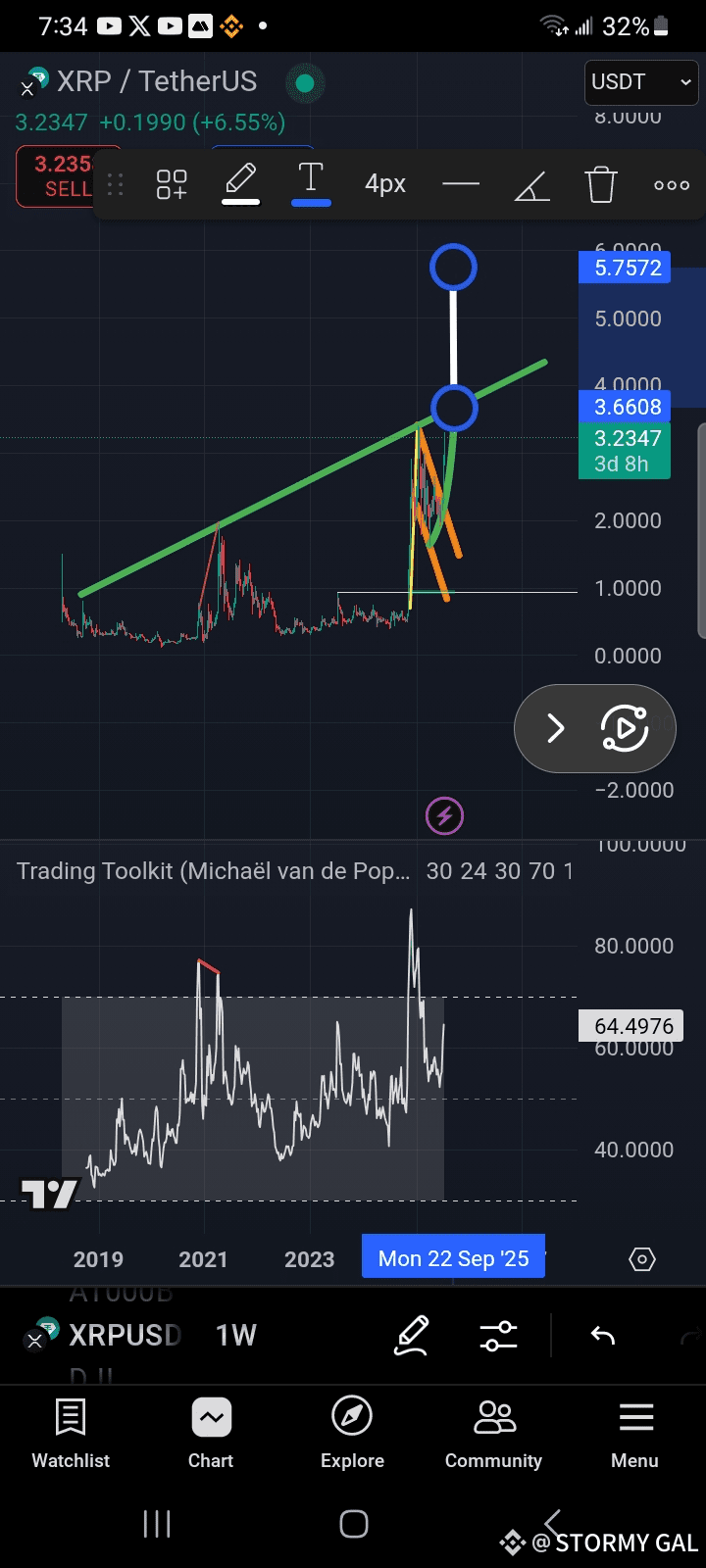Tap the red SELL price button
The image size is (706, 1568).
57,176
